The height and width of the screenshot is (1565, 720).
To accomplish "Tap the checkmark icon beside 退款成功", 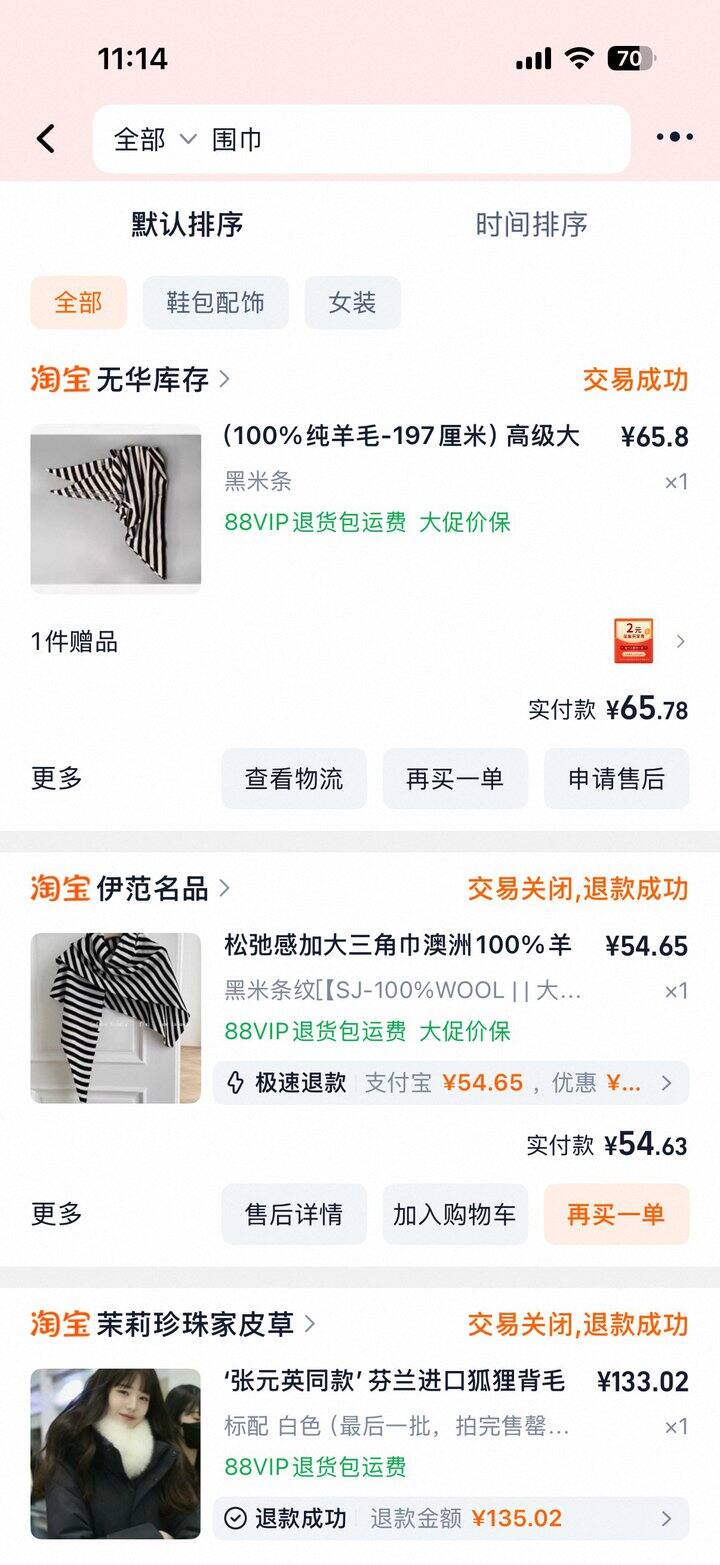I will (235, 1517).
